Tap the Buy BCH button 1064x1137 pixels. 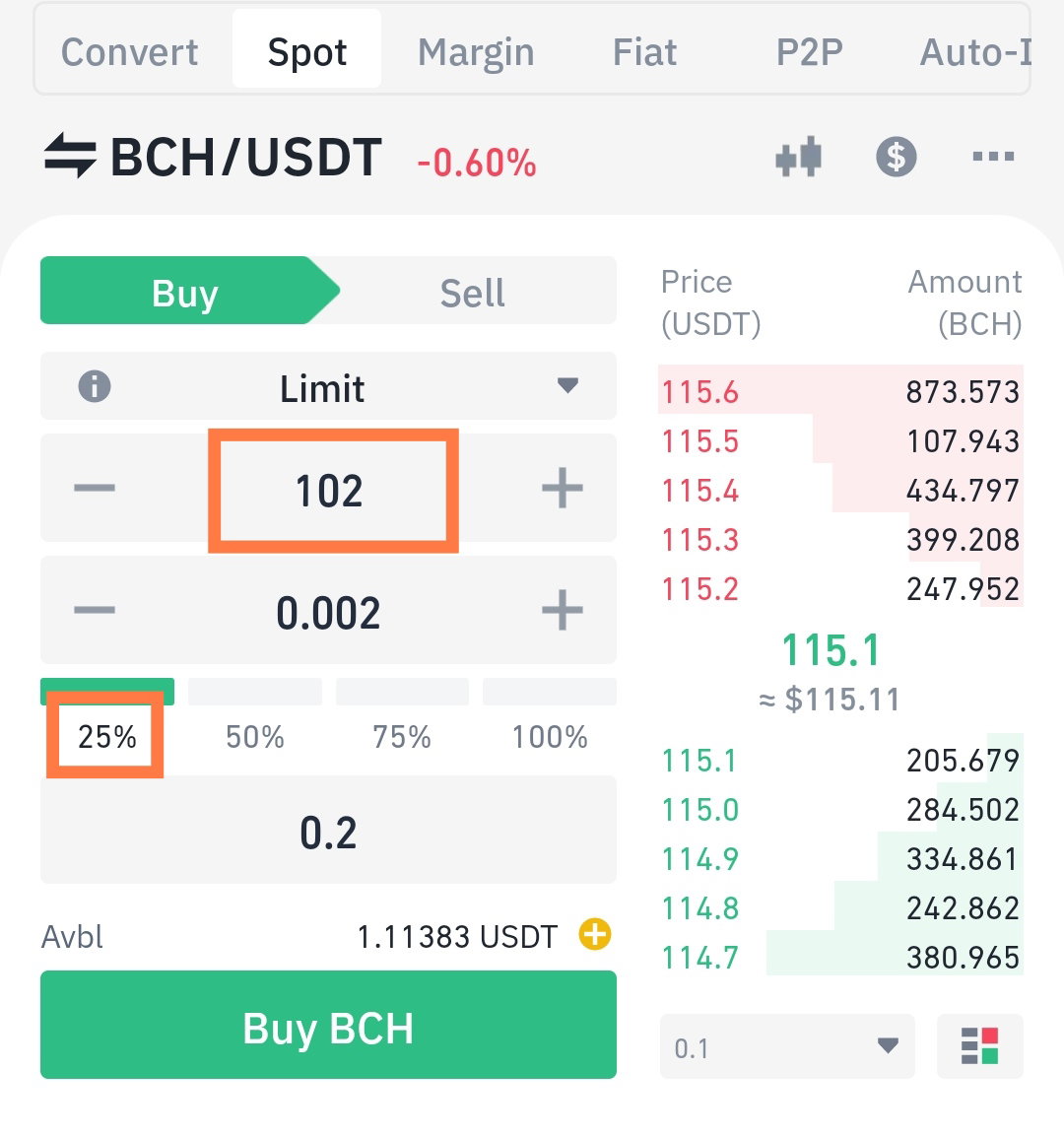(328, 1026)
